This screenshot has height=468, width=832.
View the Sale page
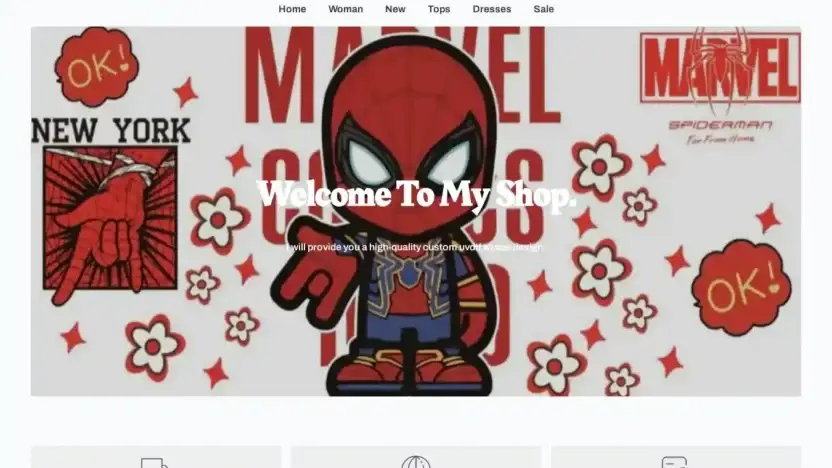click(x=543, y=9)
